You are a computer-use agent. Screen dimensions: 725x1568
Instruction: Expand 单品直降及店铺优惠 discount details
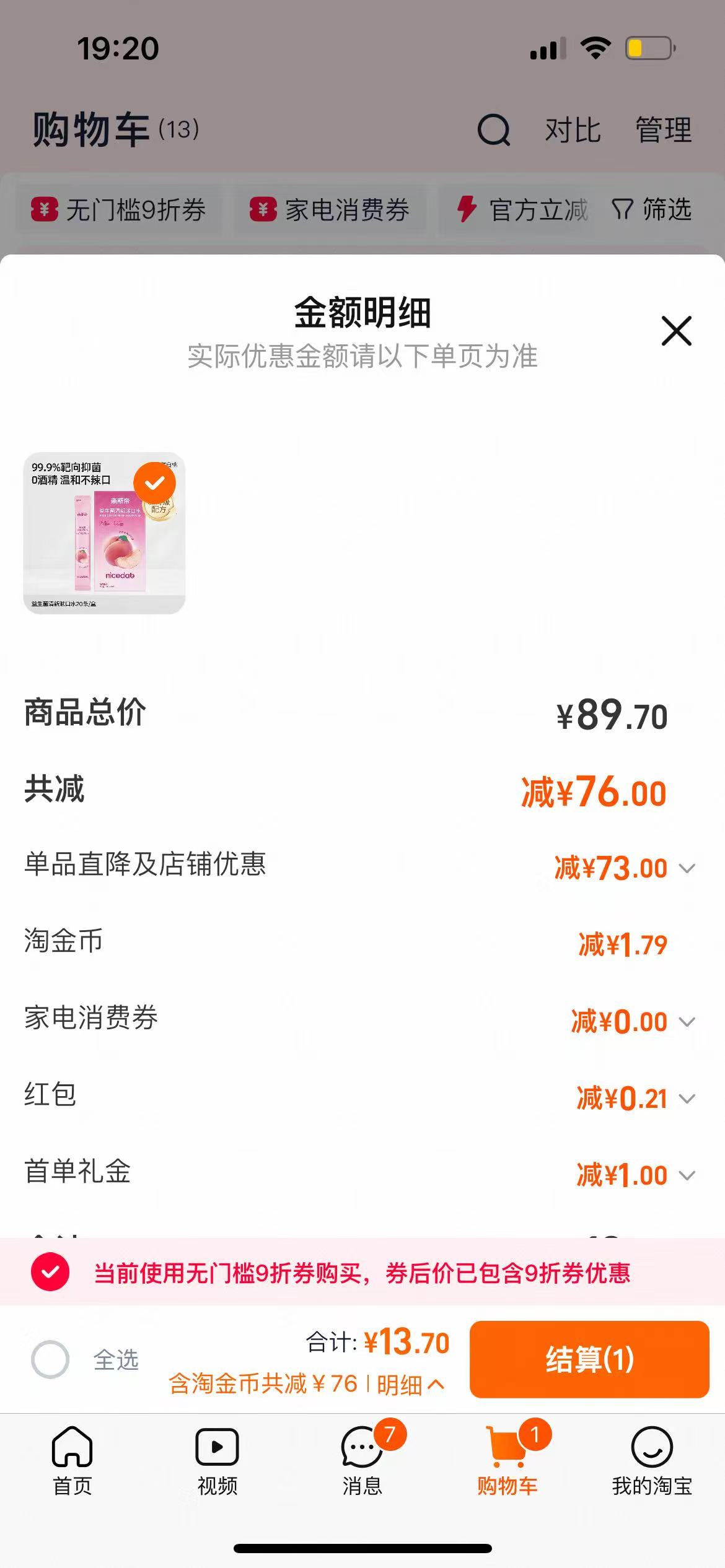click(x=687, y=868)
